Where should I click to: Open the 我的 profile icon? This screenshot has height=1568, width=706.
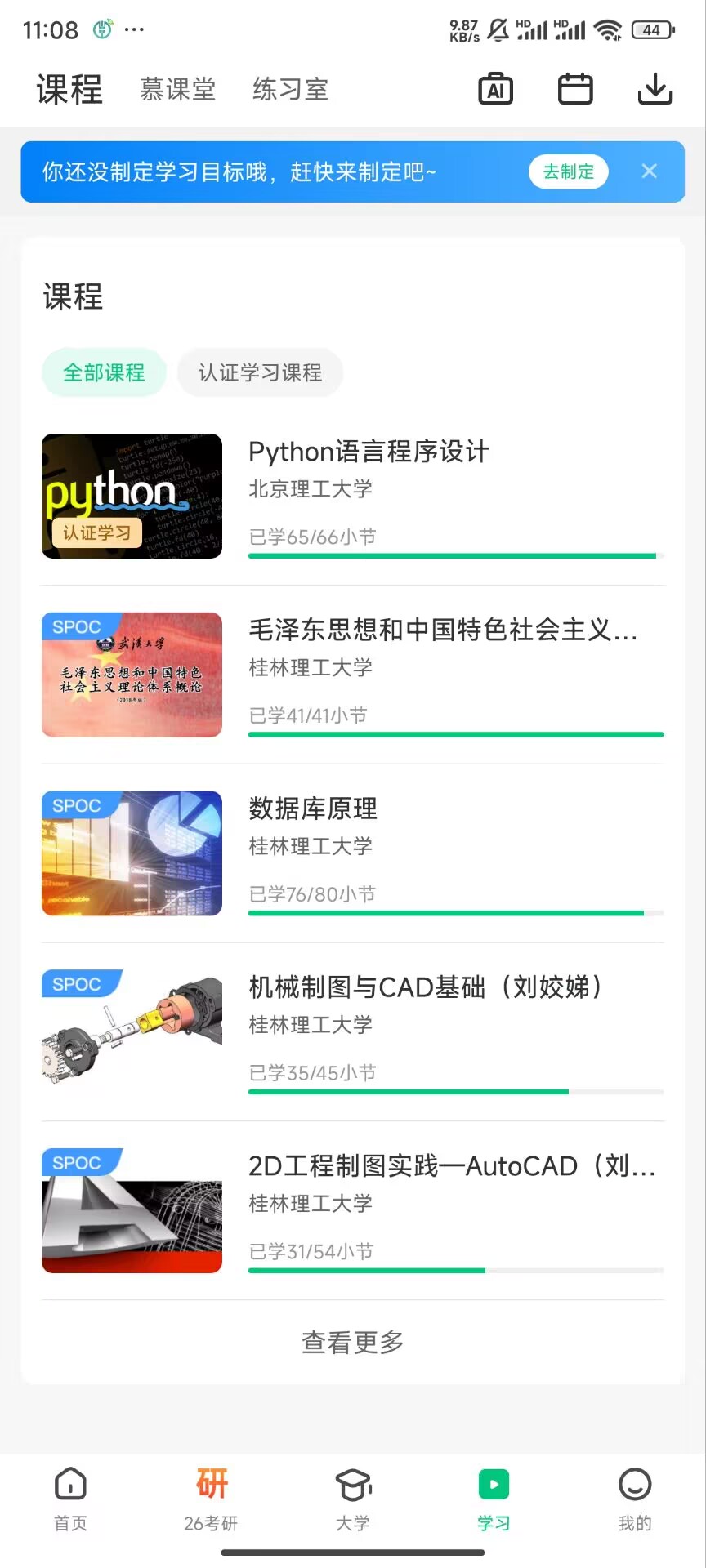635,1499
